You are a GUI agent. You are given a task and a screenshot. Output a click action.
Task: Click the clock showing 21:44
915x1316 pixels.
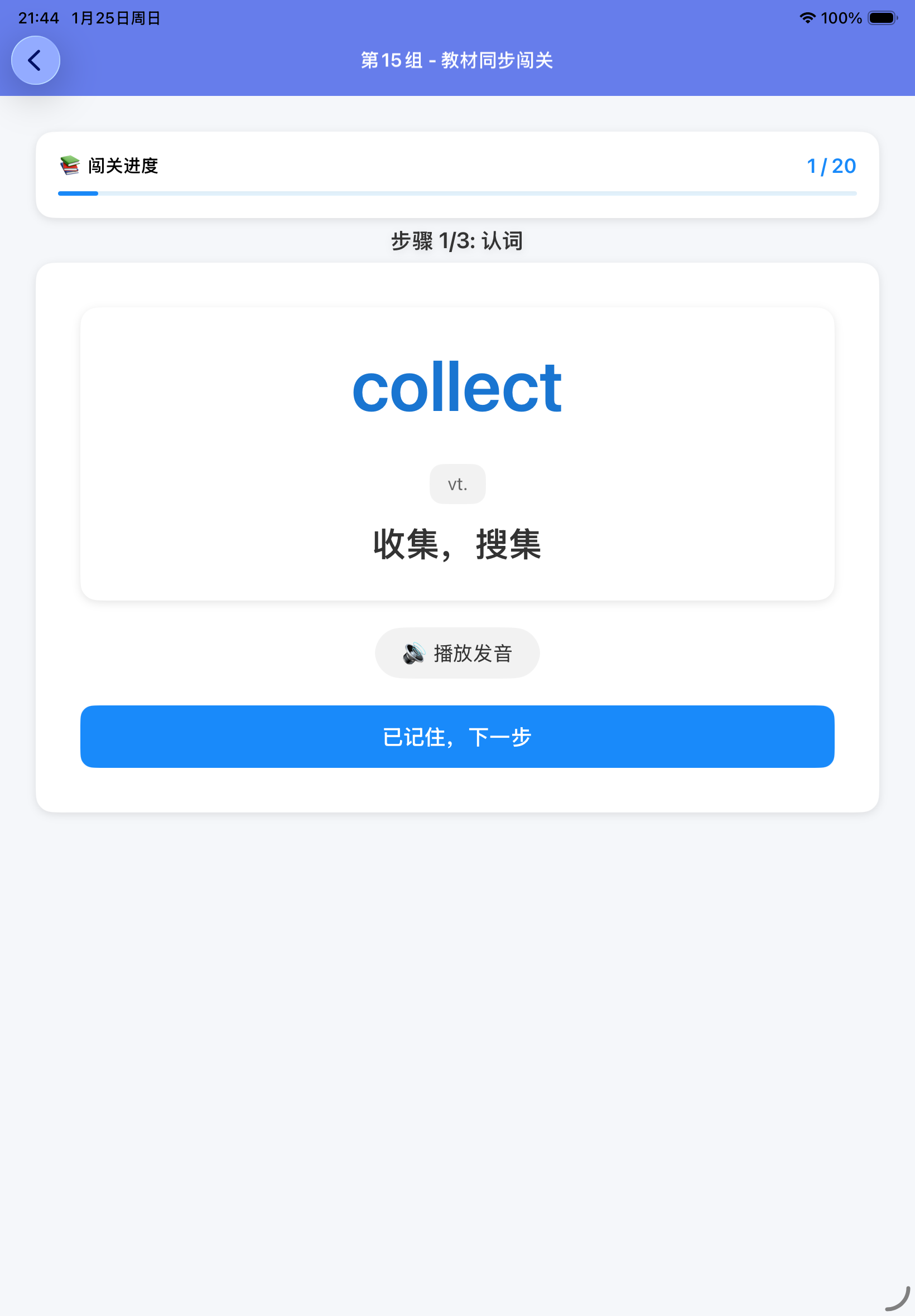click(38, 18)
